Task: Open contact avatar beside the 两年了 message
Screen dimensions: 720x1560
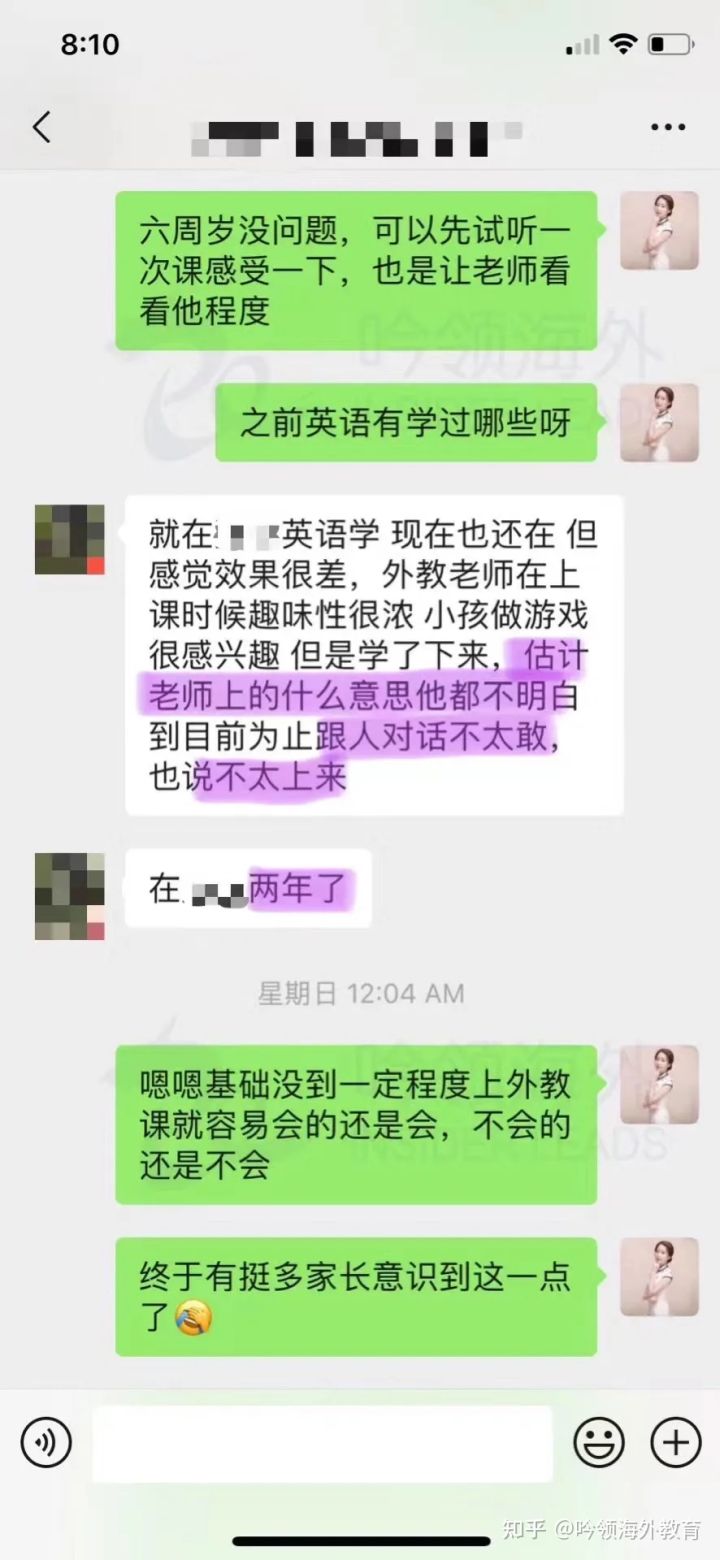Action: coord(70,895)
